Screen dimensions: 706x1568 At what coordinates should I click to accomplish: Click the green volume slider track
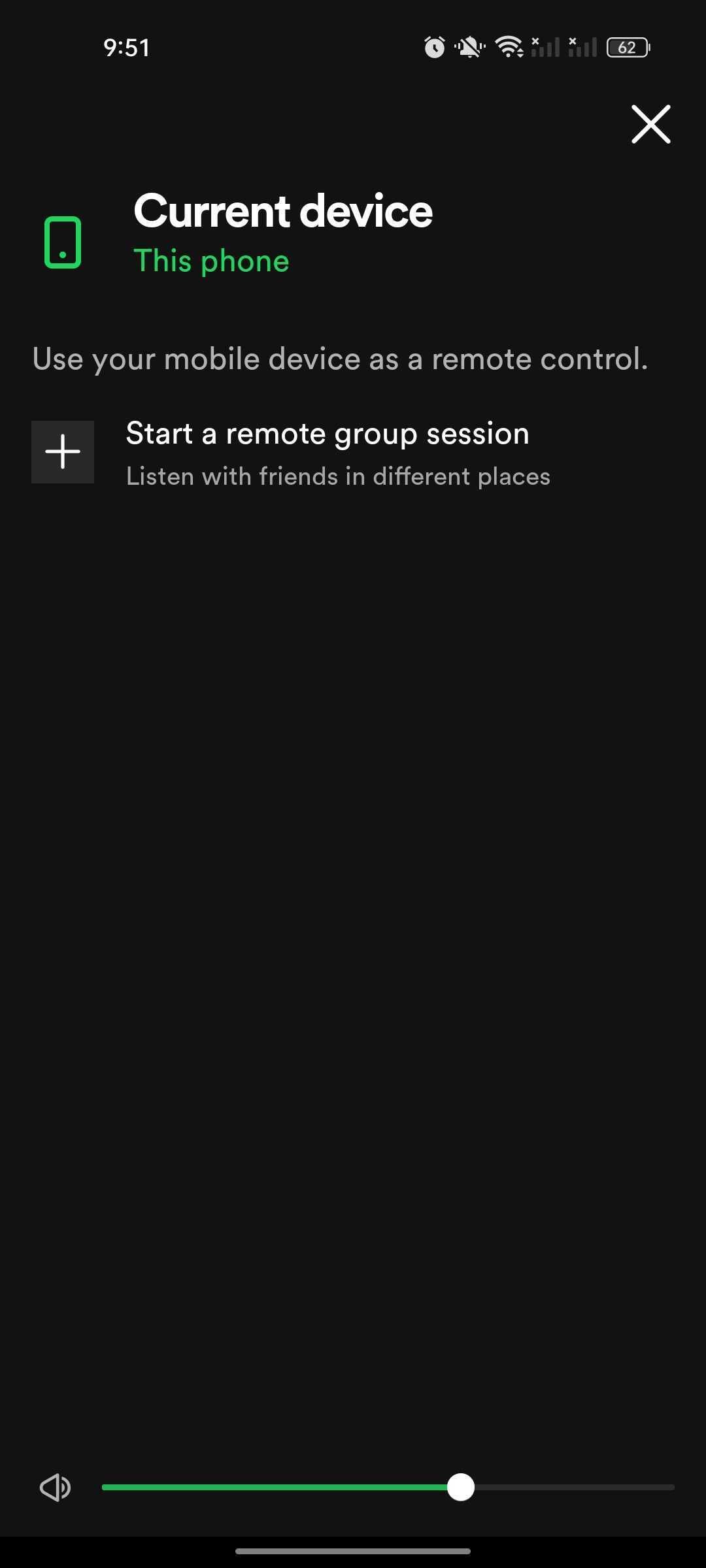[281, 1488]
